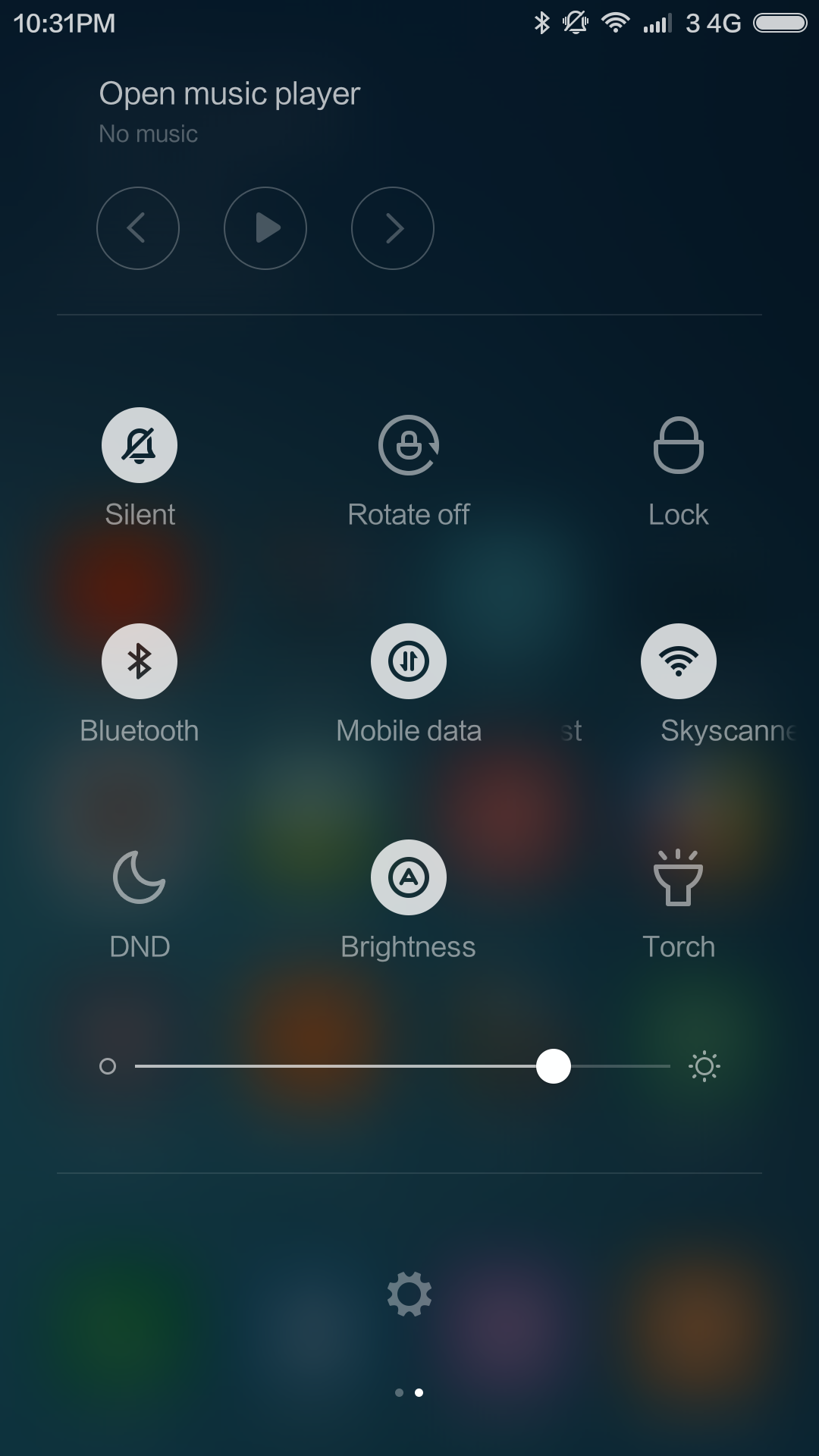
Task: Tap the Lock screen toggle
Action: (x=679, y=445)
